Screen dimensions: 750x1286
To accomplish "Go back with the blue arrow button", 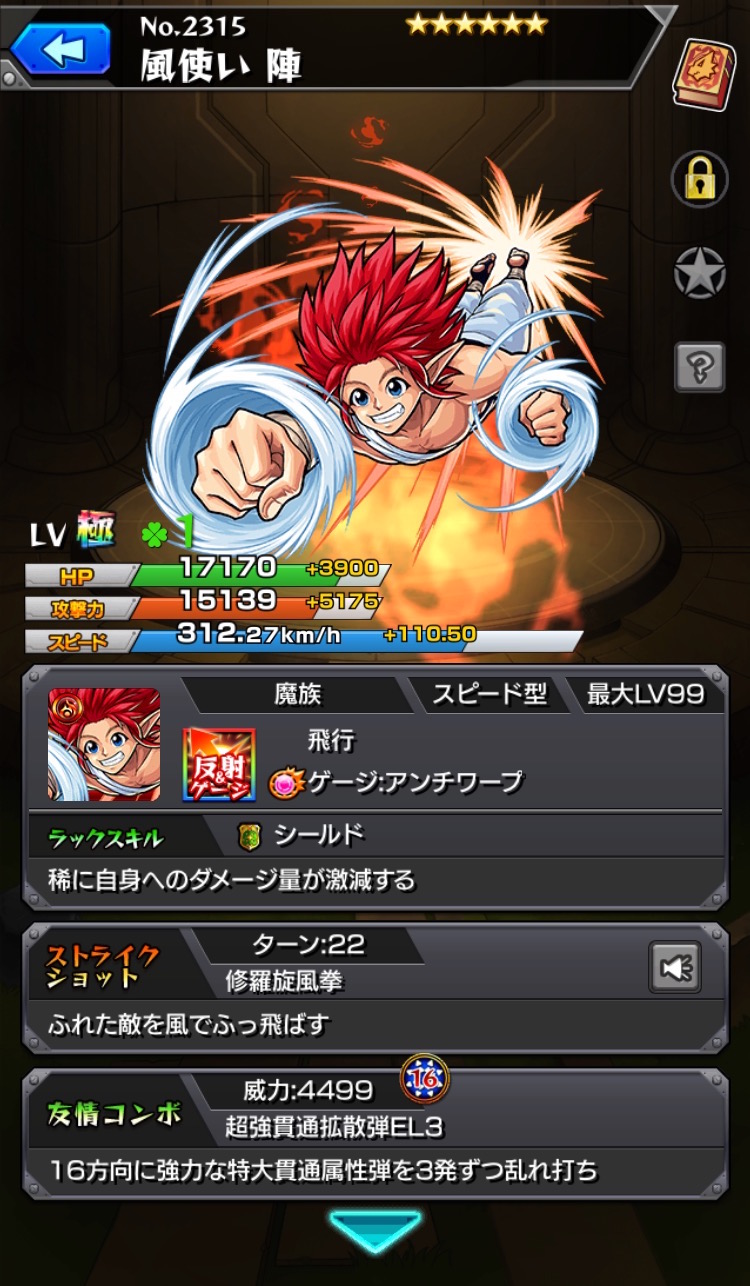I will (60, 47).
